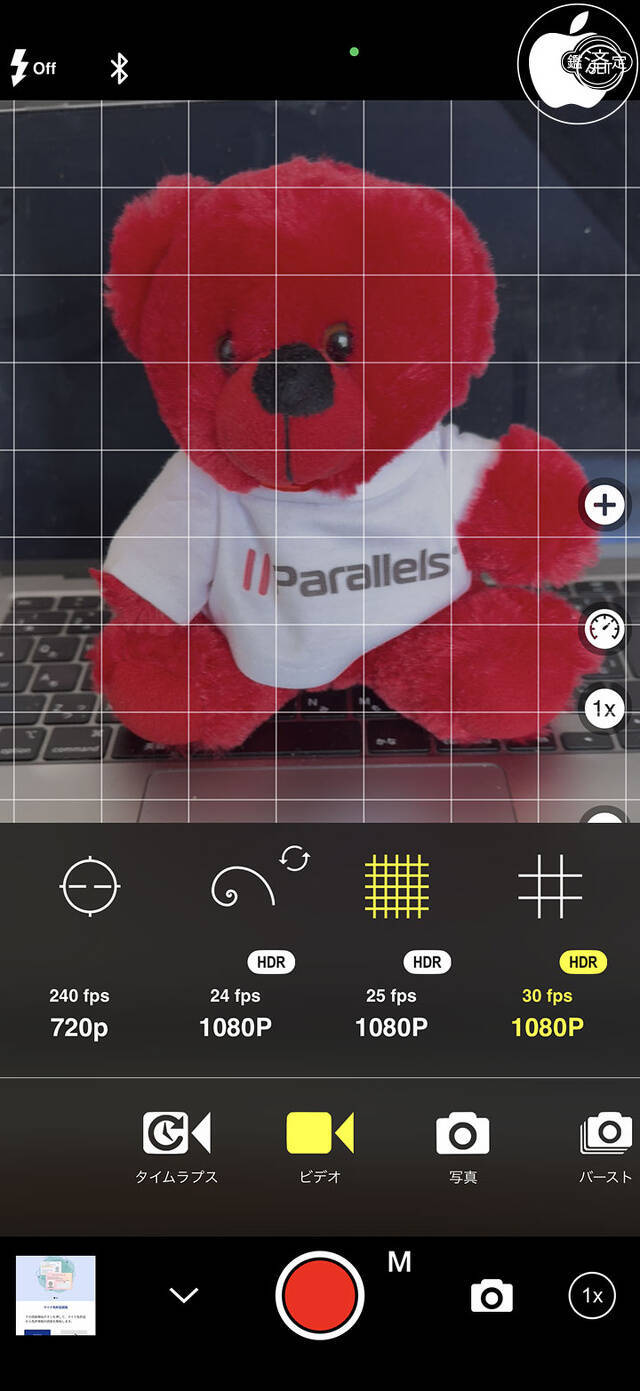
Task: Switch to ビデオ mode
Action: [x=320, y=1146]
